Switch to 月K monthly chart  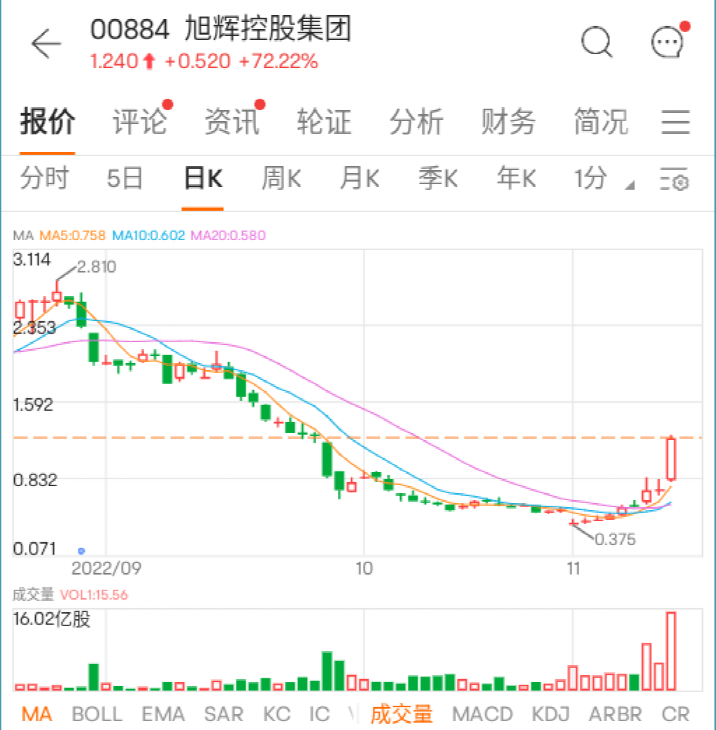359,179
